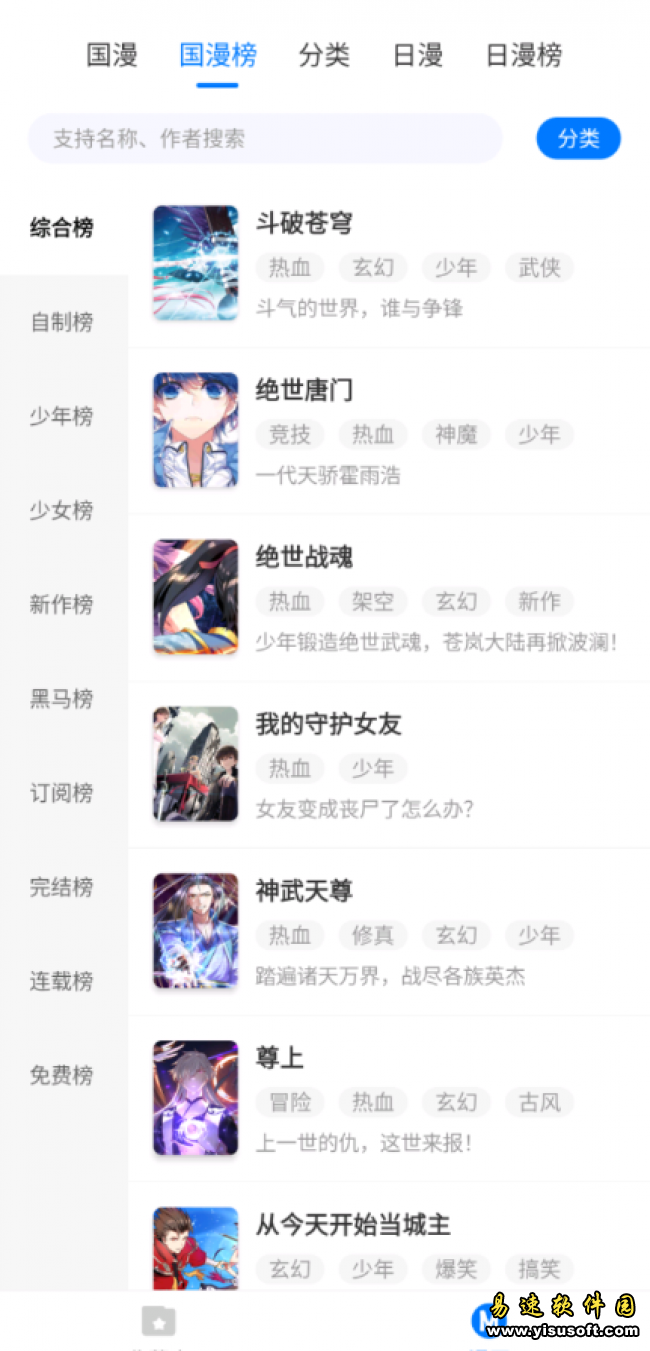The height and width of the screenshot is (1351, 650).
Task: Select the 自制榜 ranking
Action: 62,322
